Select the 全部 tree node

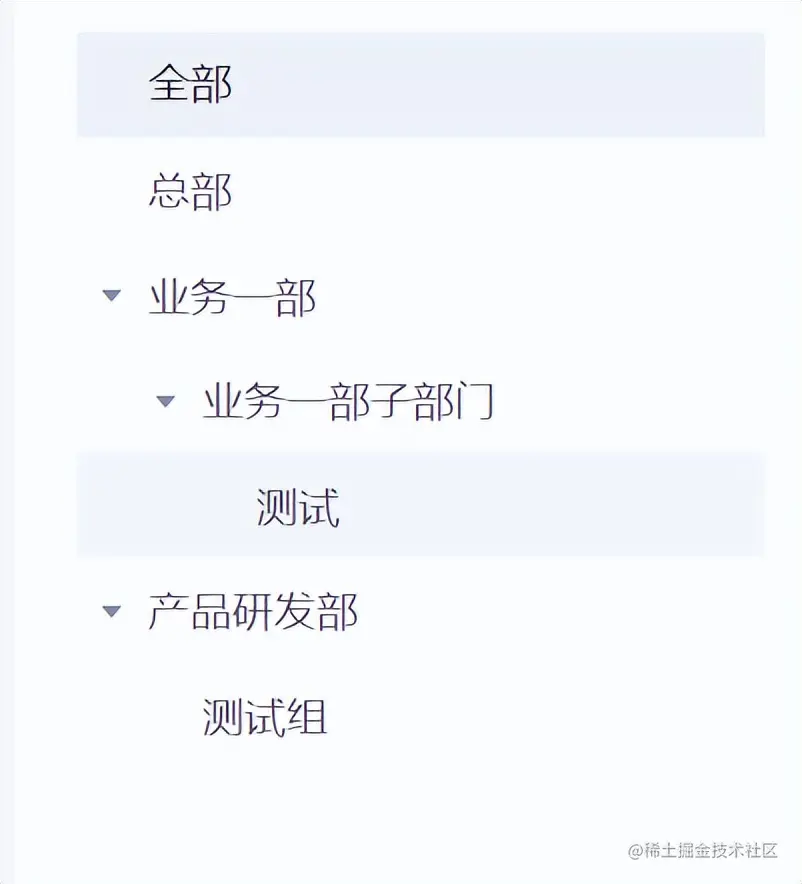tap(190, 85)
